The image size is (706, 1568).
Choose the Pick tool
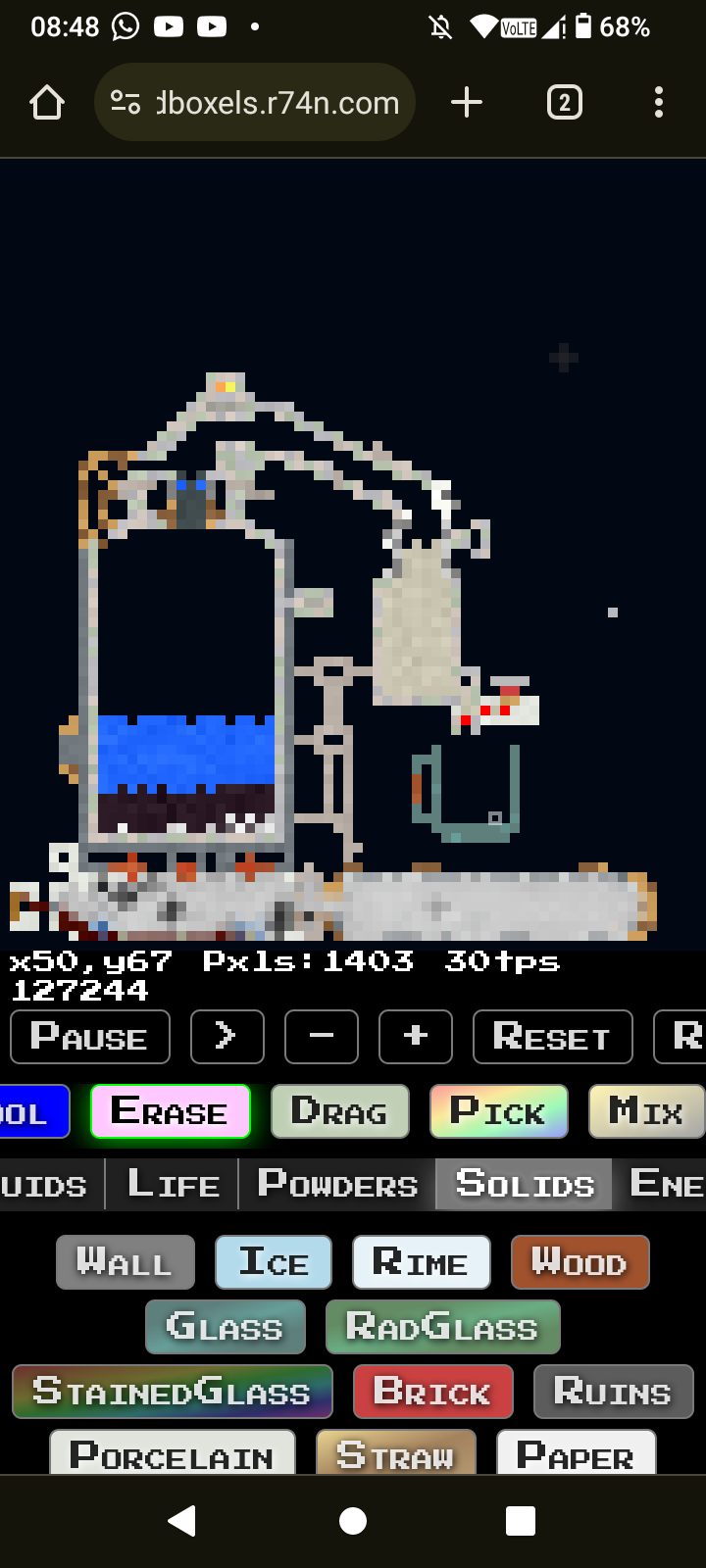coord(498,1111)
